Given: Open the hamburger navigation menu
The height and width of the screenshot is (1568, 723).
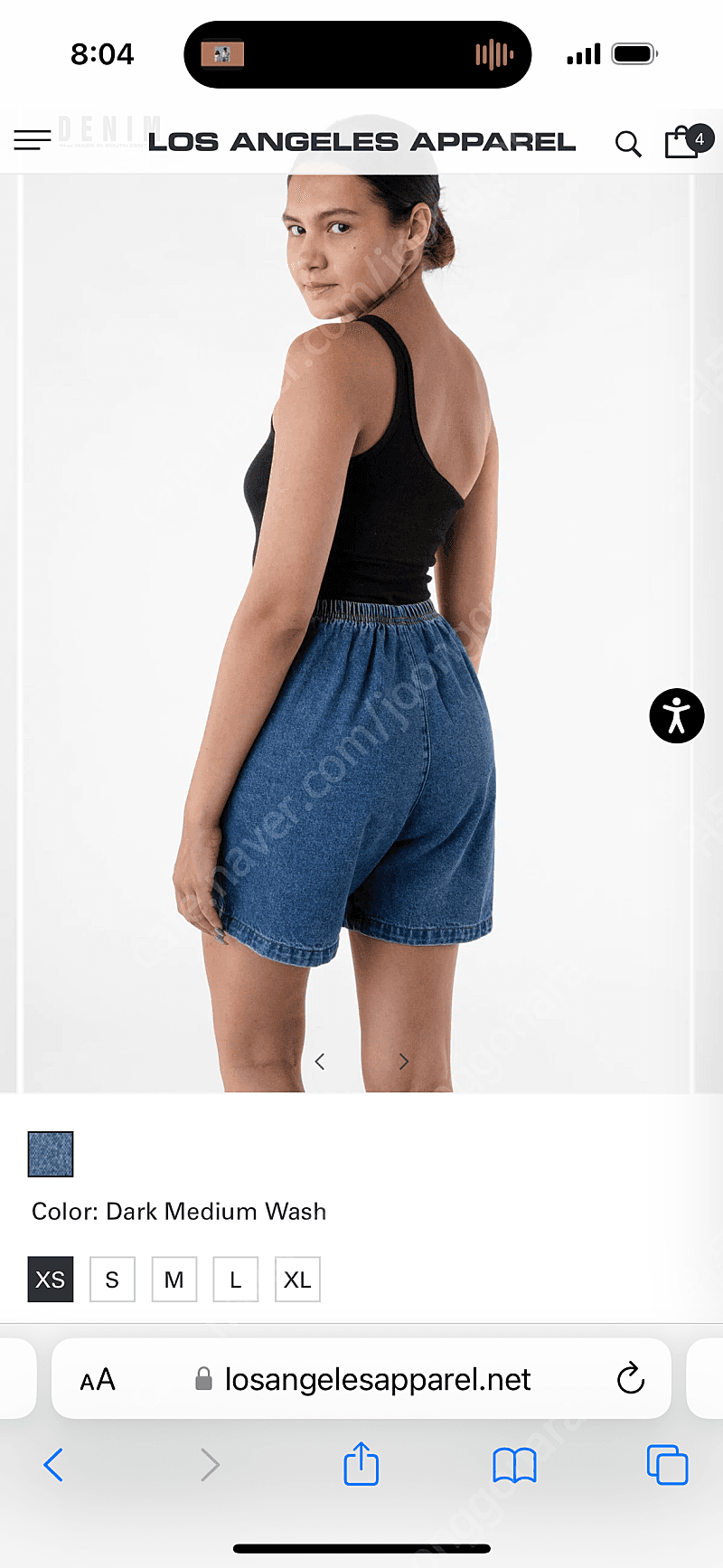Looking at the screenshot, I should point(33,141).
